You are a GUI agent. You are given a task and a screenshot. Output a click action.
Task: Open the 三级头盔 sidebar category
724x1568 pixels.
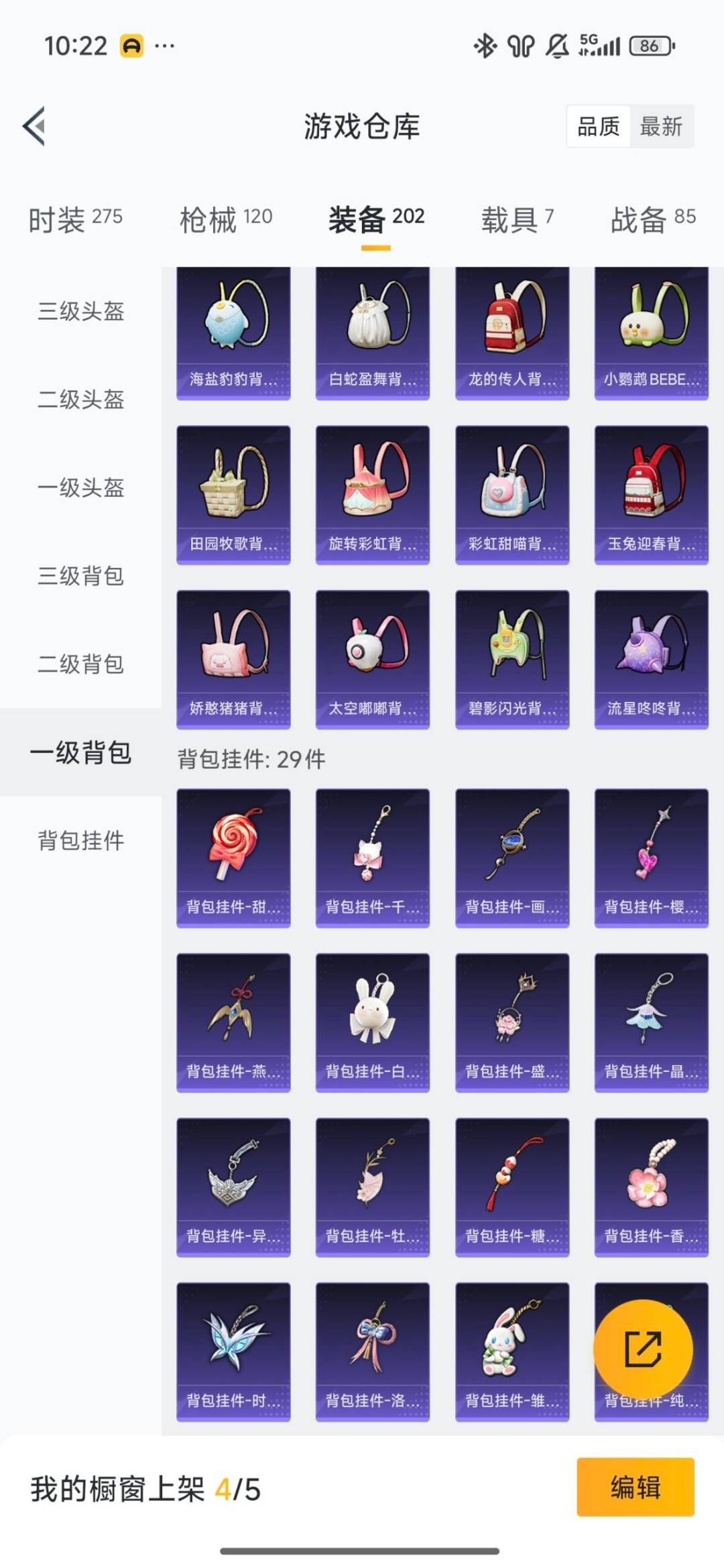tap(80, 311)
